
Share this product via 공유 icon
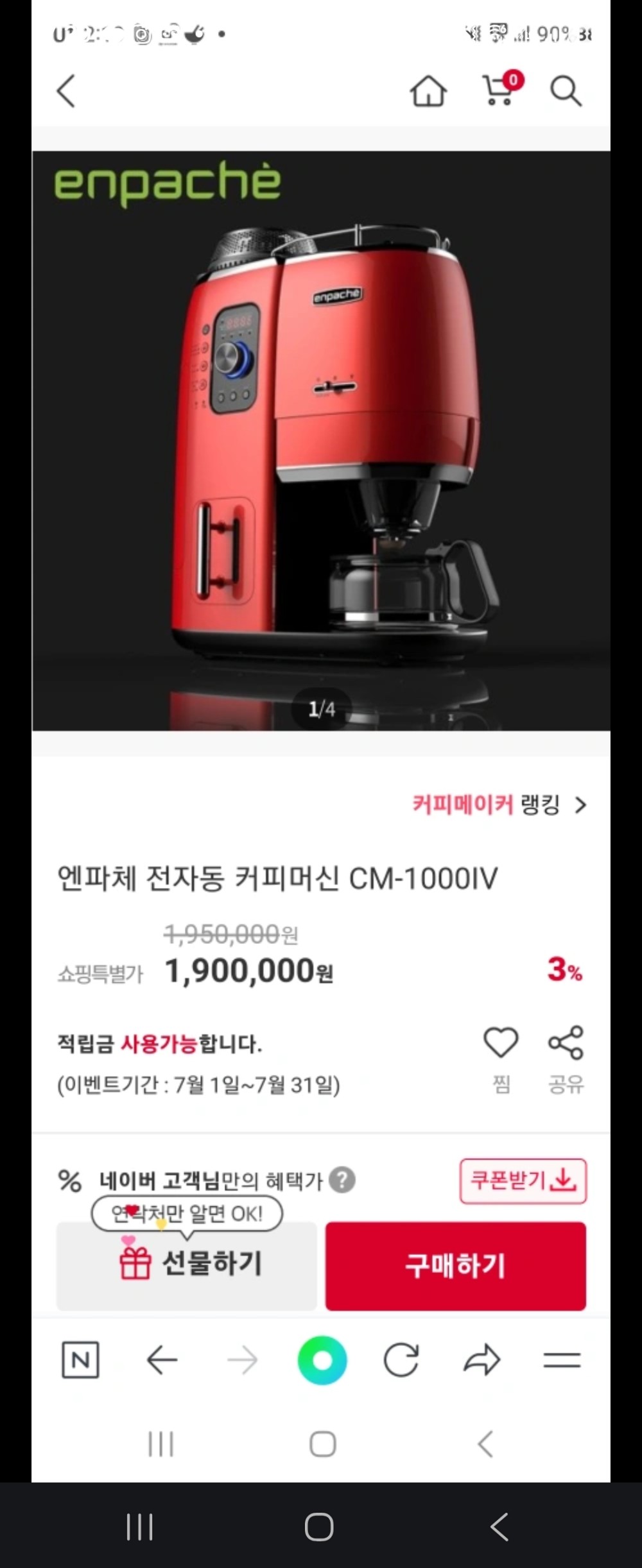pos(566,1043)
